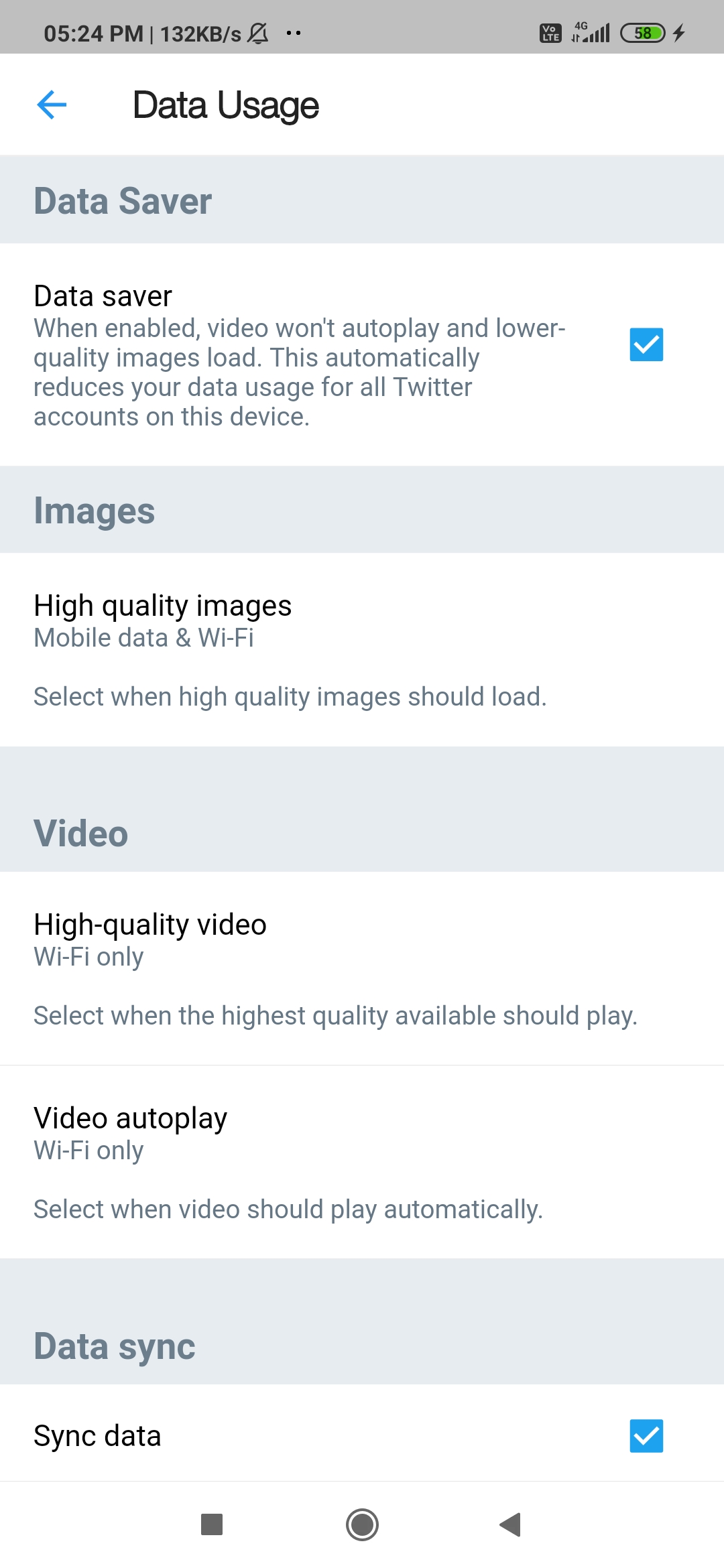Open High-quality video setting

coord(362,968)
